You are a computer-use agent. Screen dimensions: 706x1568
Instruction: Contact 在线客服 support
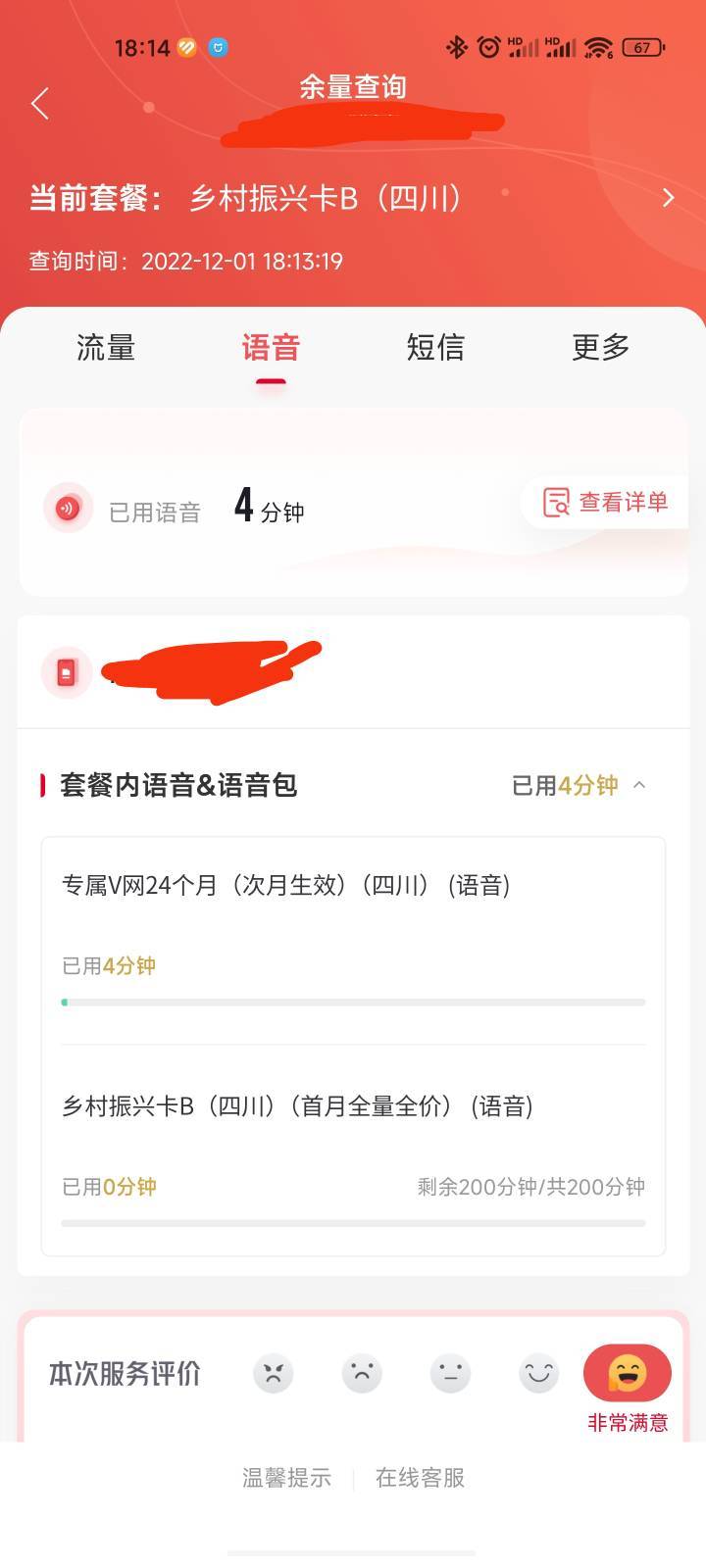[420, 1478]
